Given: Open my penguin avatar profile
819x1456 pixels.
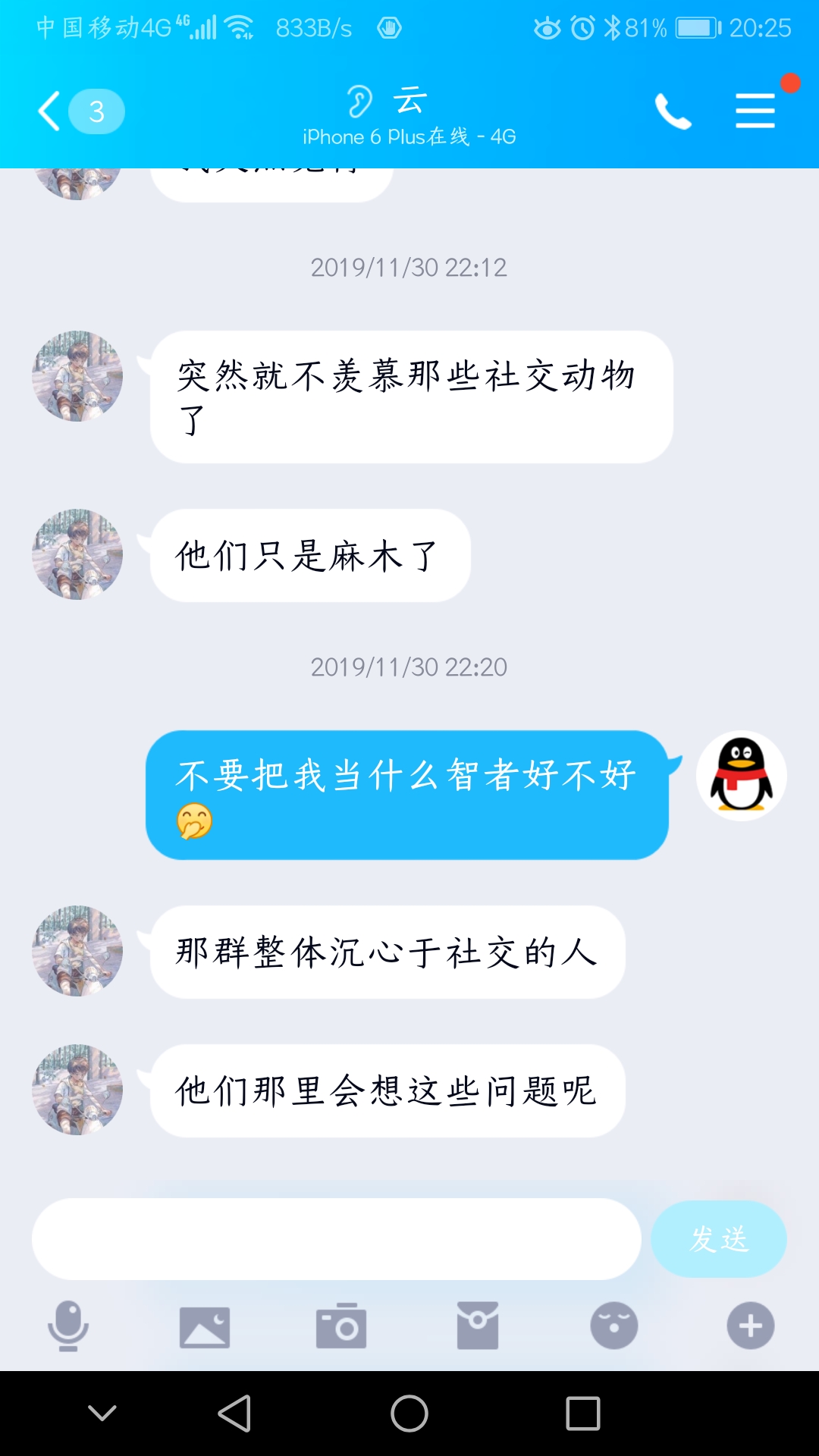Looking at the screenshot, I should [741, 776].
